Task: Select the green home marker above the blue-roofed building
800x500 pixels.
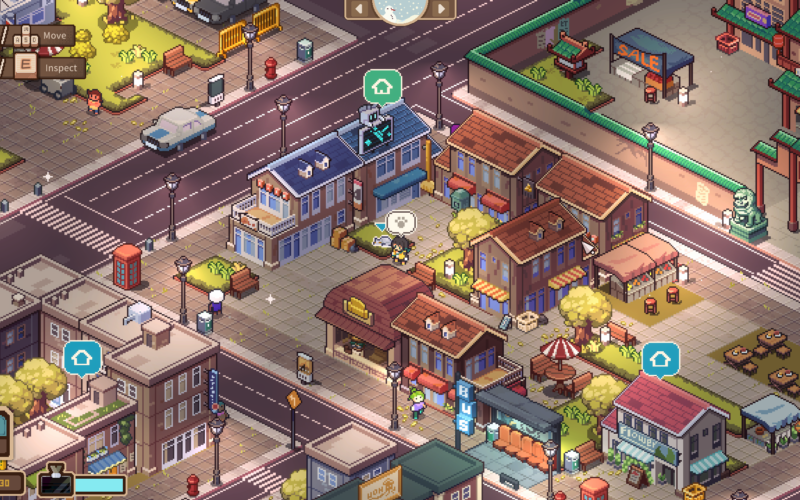Action: pos(382,87)
